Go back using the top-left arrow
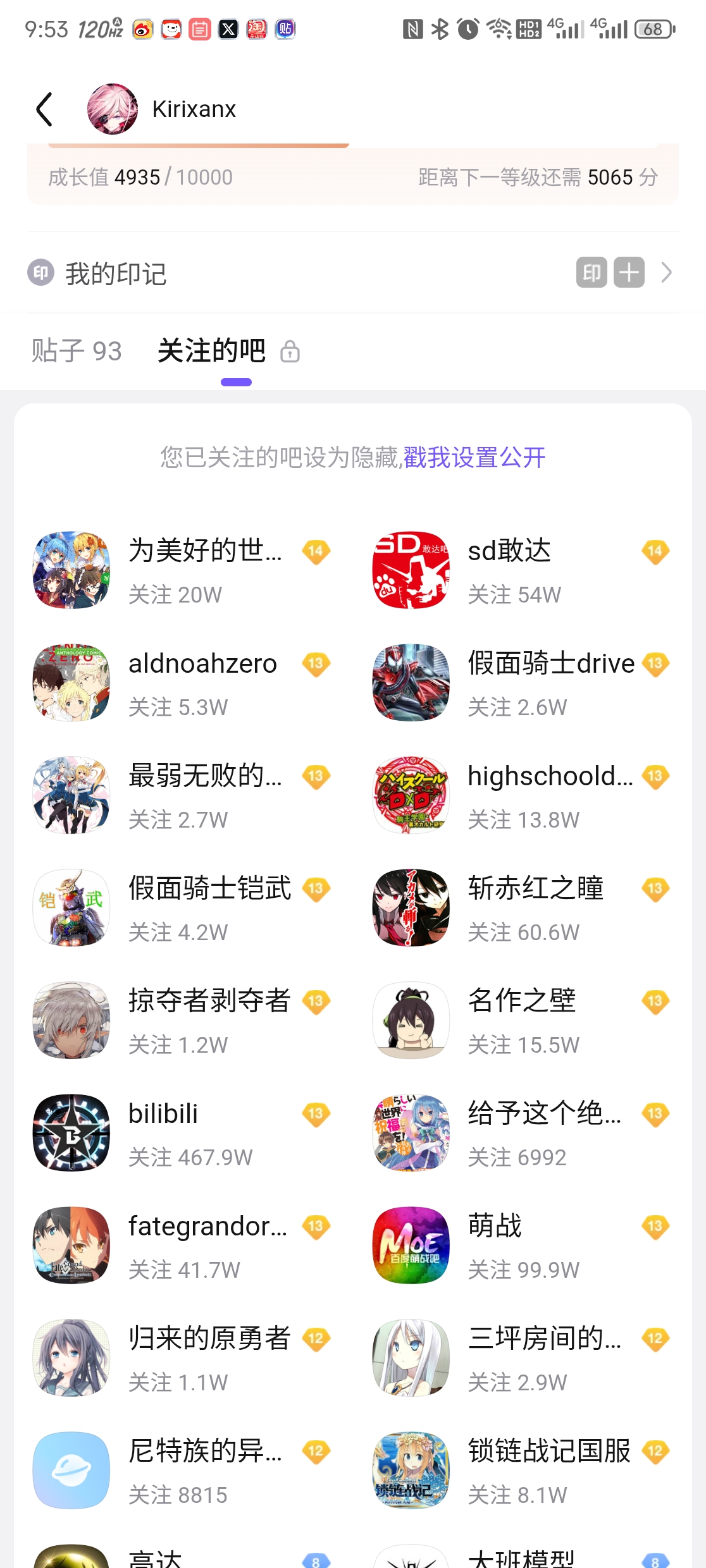The height and width of the screenshot is (1568, 706). tap(44, 109)
